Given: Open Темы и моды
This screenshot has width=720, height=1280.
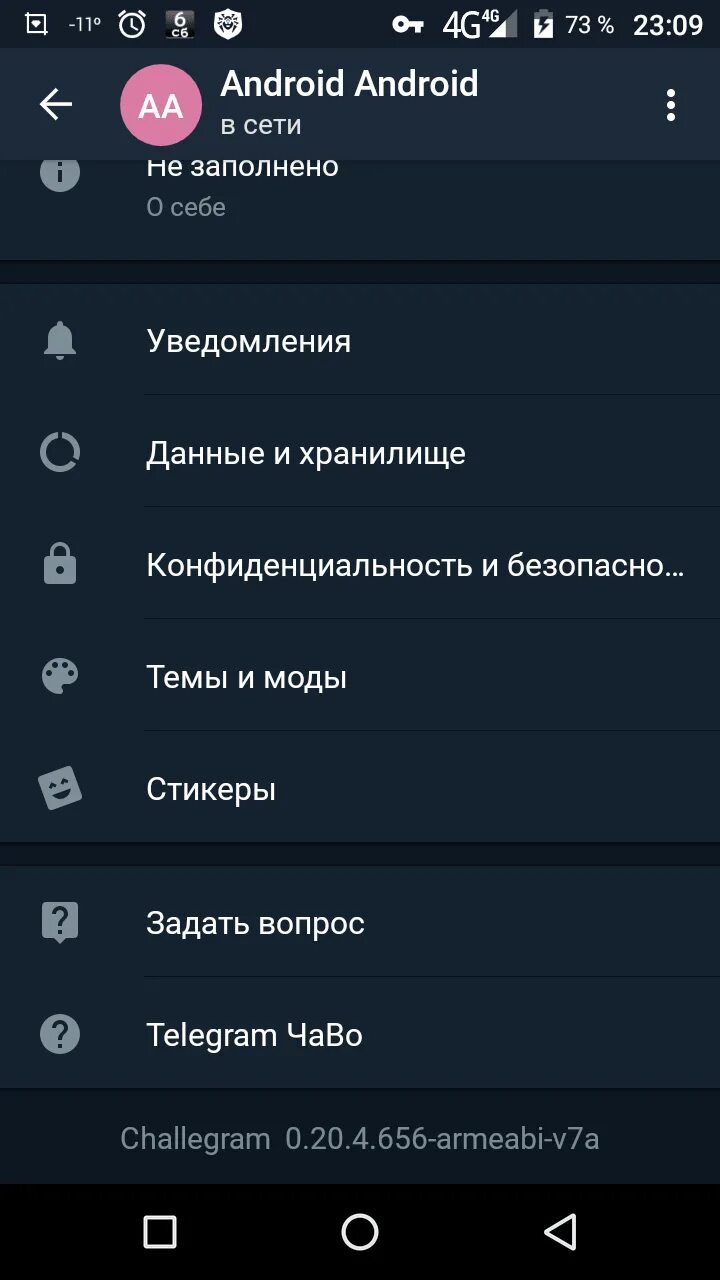Looking at the screenshot, I should (x=360, y=677).
